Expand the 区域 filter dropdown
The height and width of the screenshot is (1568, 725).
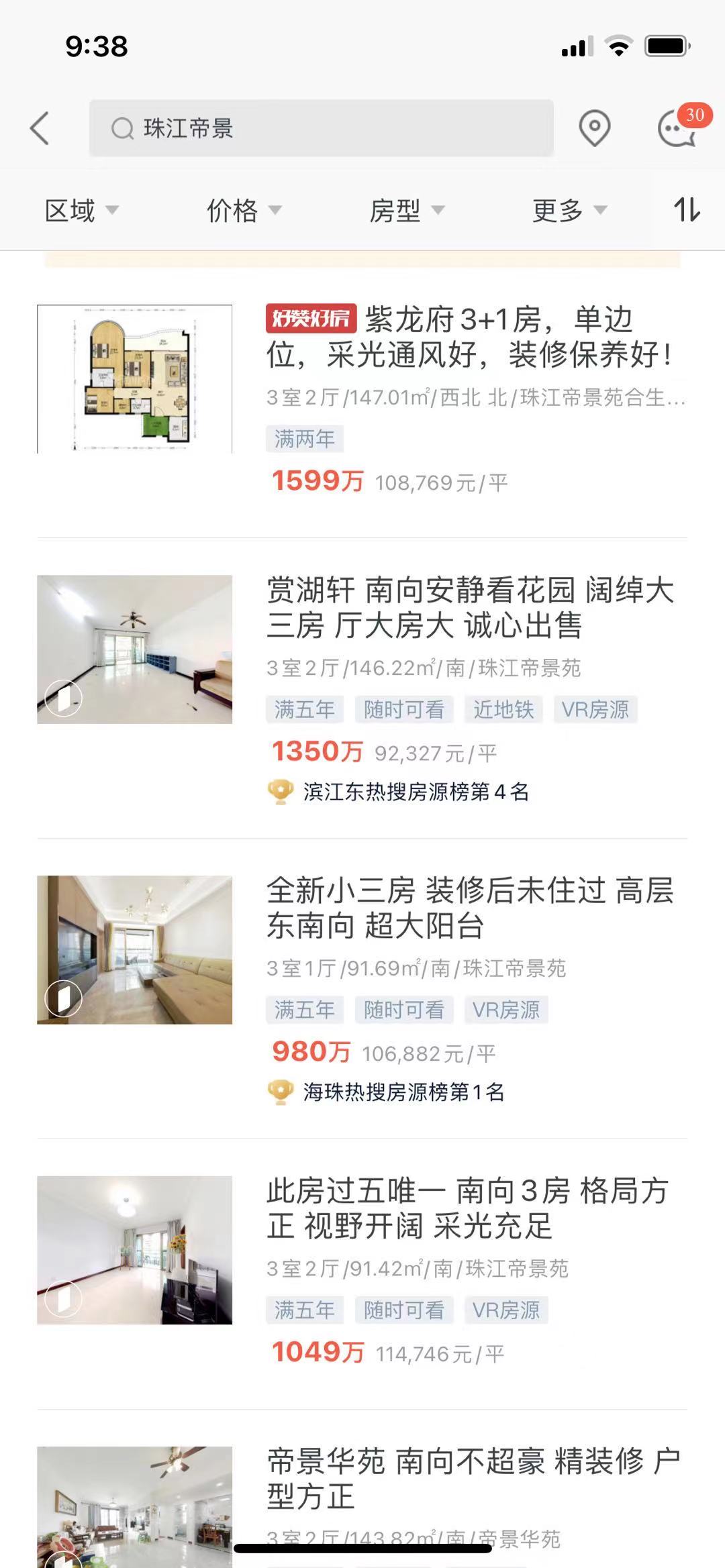(x=81, y=211)
